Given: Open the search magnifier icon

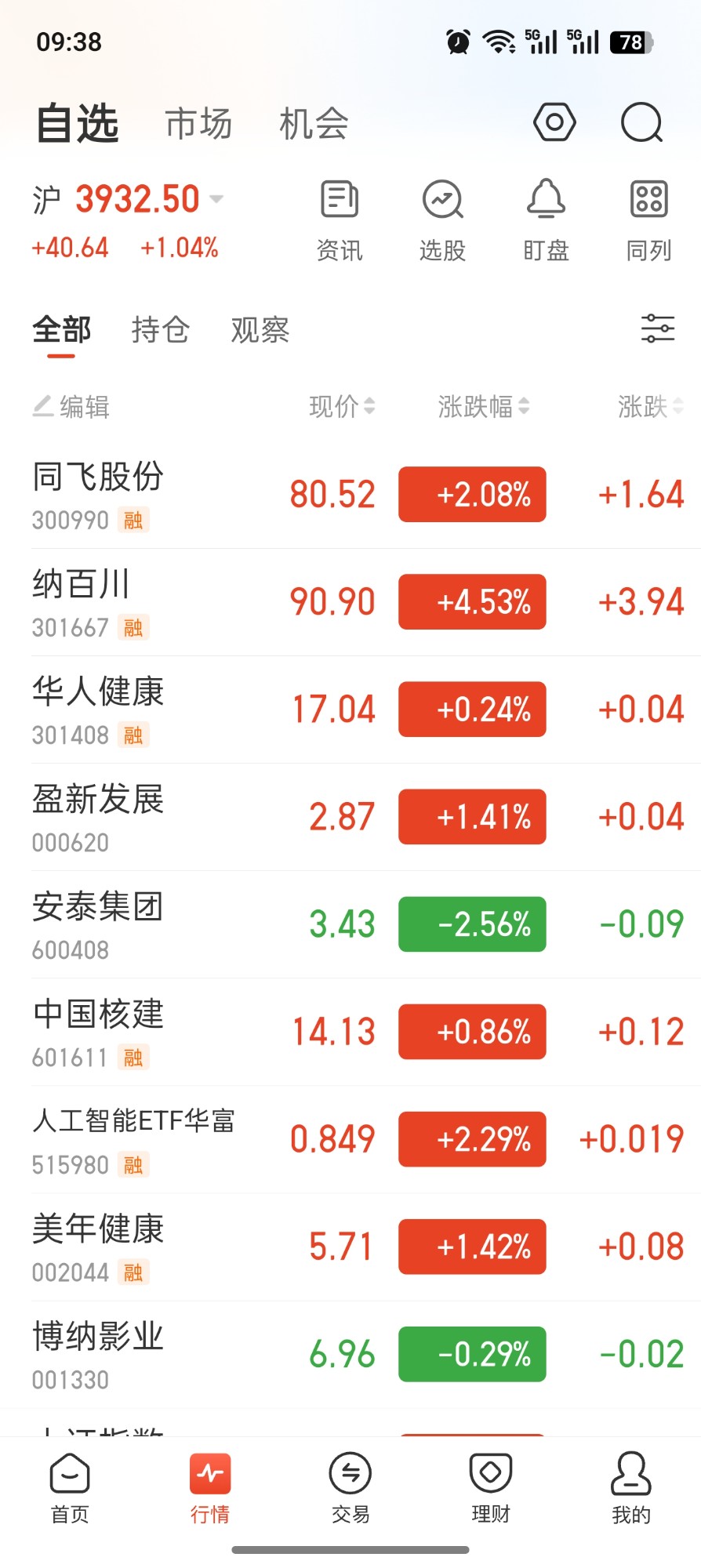Looking at the screenshot, I should (642, 123).
